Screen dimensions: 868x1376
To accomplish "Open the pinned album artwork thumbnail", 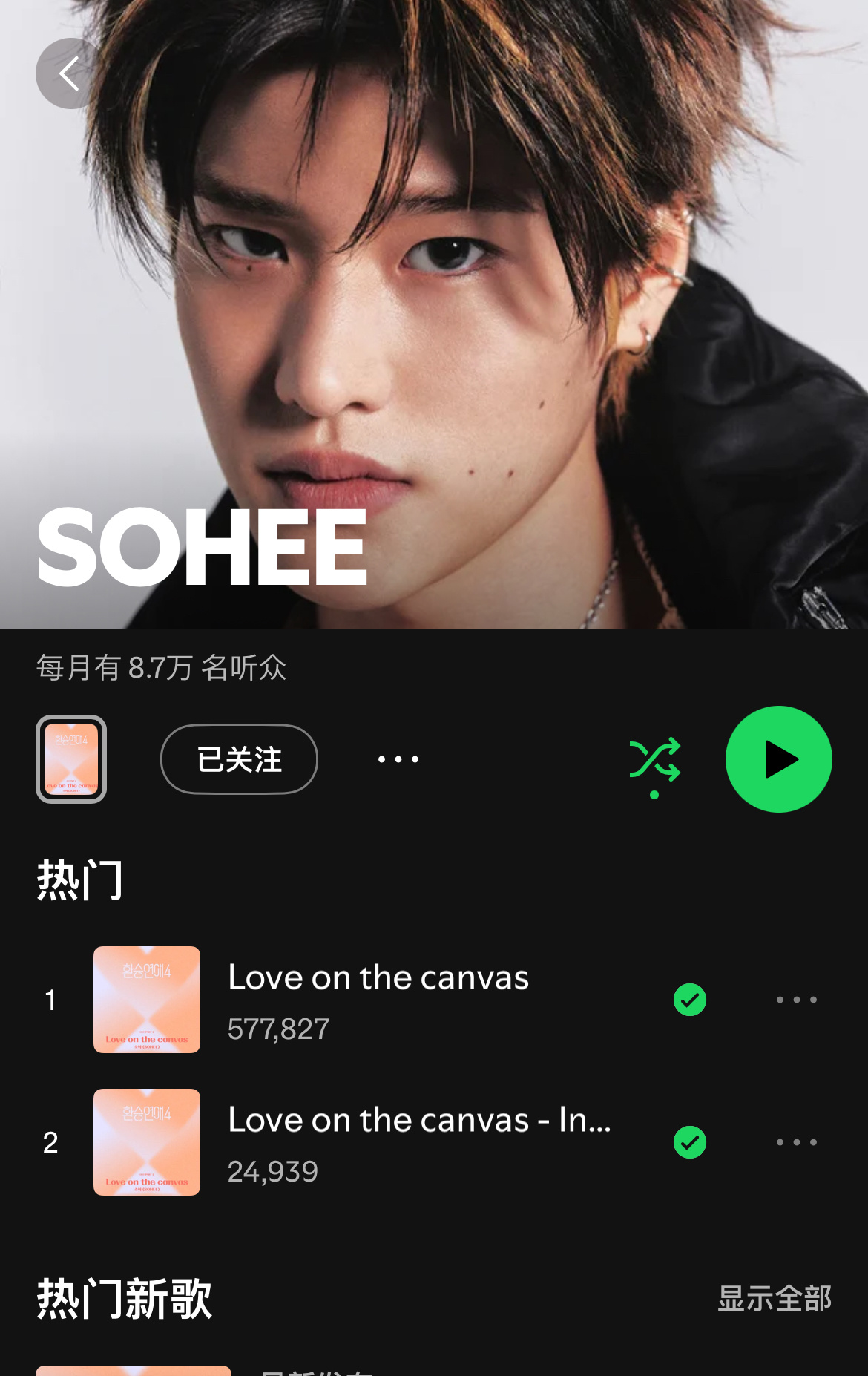I will coord(70,759).
